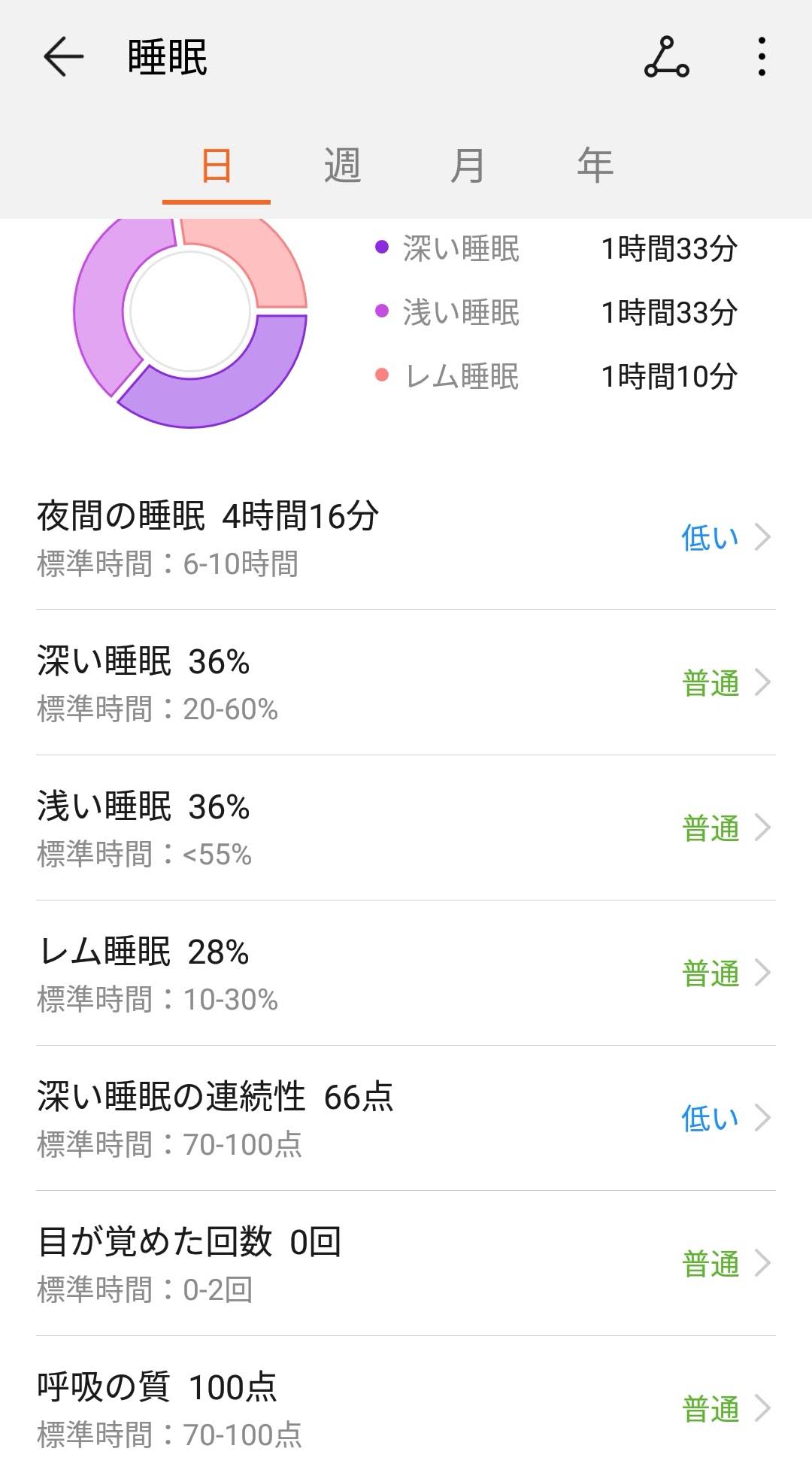
Task: Open the share icon in the app bar
Action: pyautogui.click(x=666, y=57)
